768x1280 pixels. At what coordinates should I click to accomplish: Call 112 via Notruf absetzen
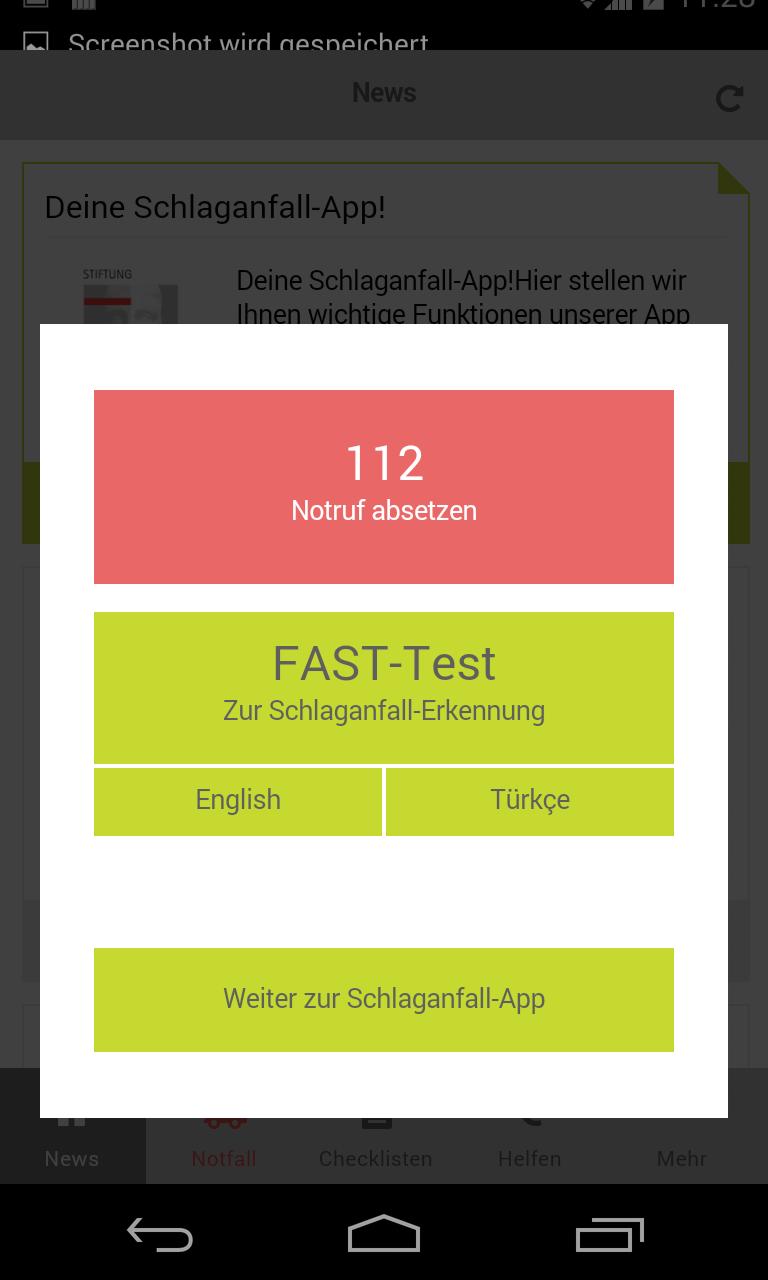pos(384,486)
